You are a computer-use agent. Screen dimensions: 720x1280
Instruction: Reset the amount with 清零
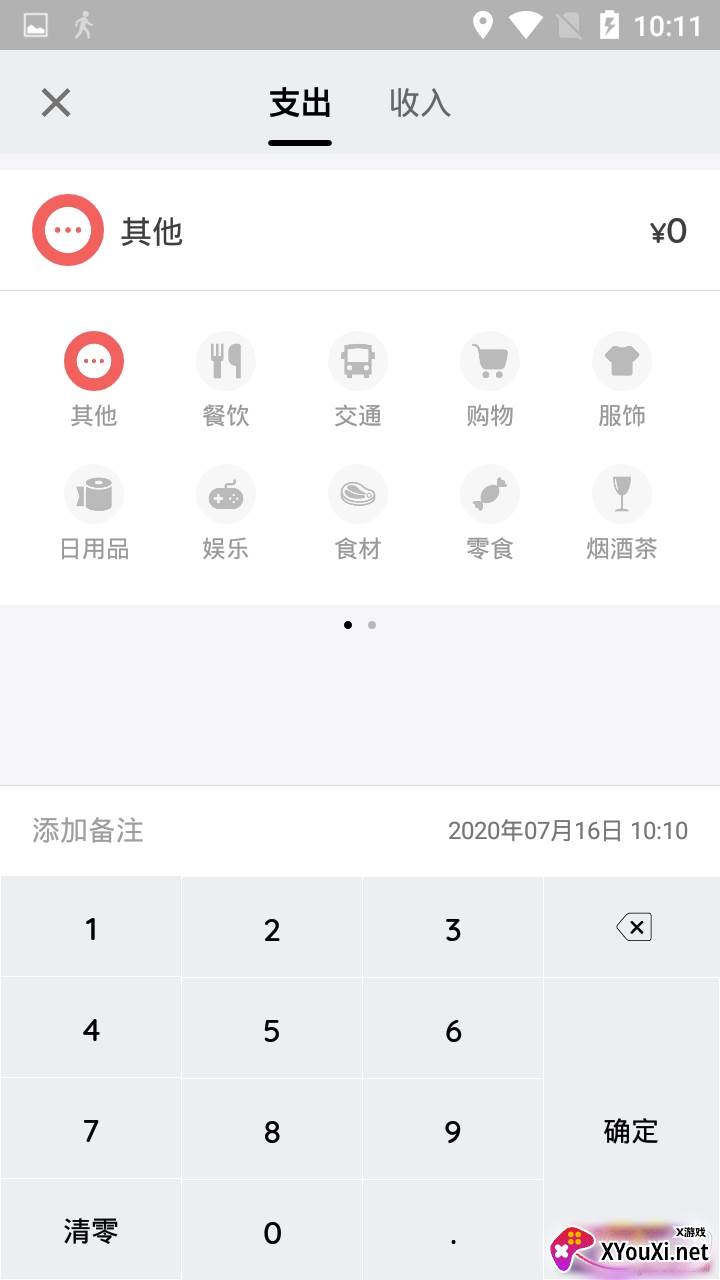click(91, 1231)
